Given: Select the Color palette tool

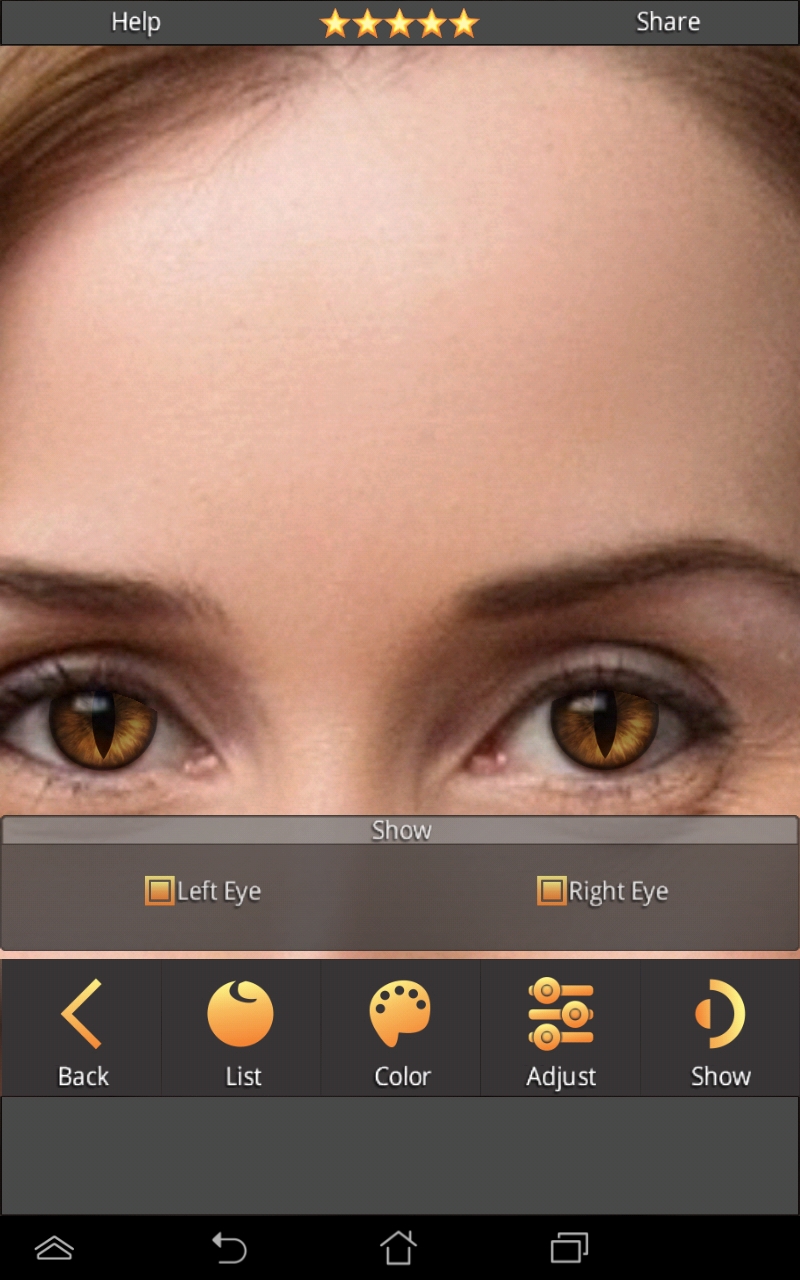Looking at the screenshot, I should click(401, 1028).
